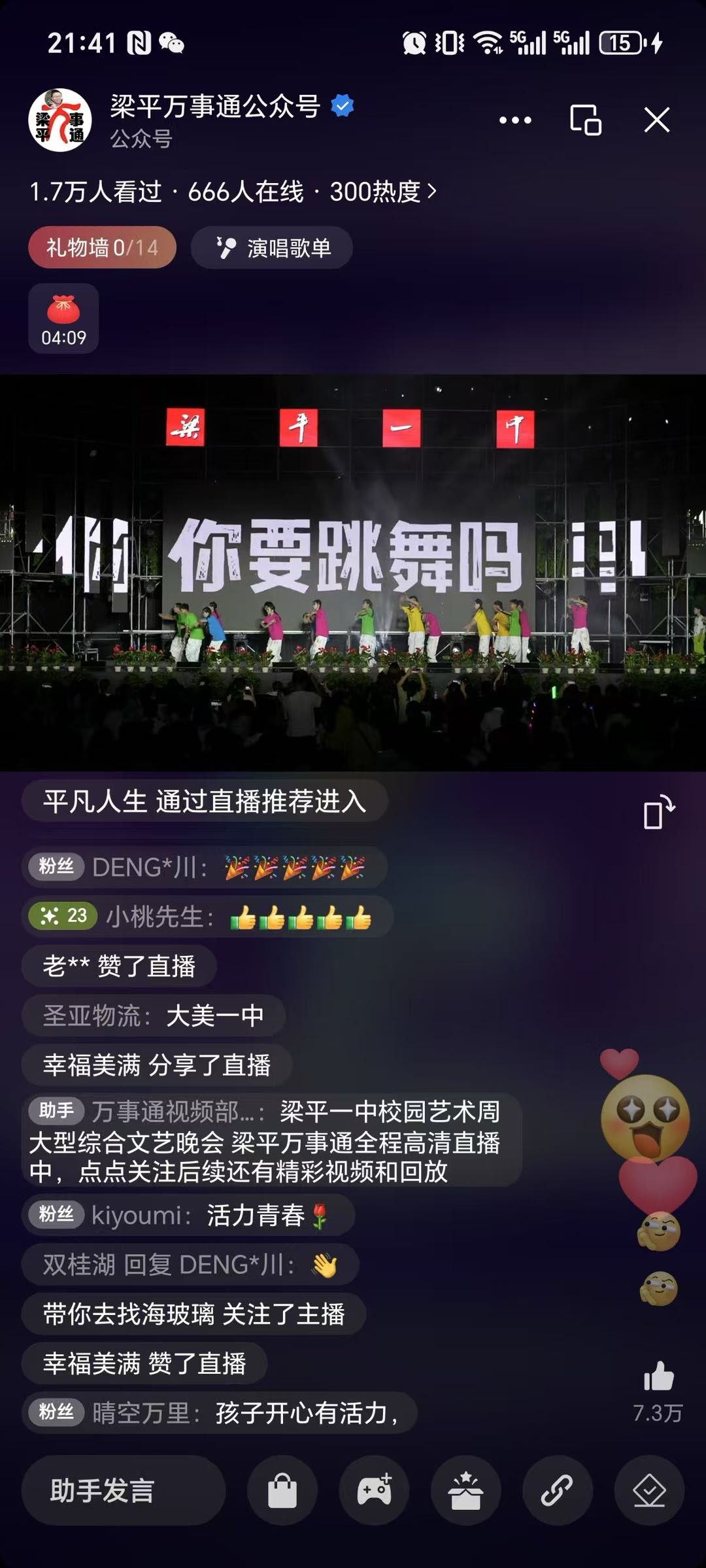This screenshot has width=706, height=1568.
Task: Like the live stream with thumbs up
Action: pos(658,1376)
